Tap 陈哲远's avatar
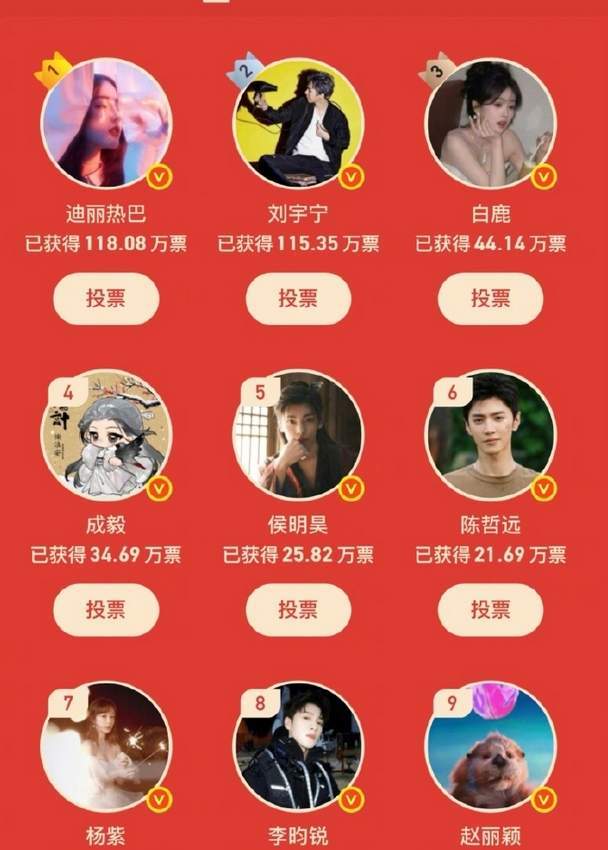 pyautogui.click(x=490, y=435)
